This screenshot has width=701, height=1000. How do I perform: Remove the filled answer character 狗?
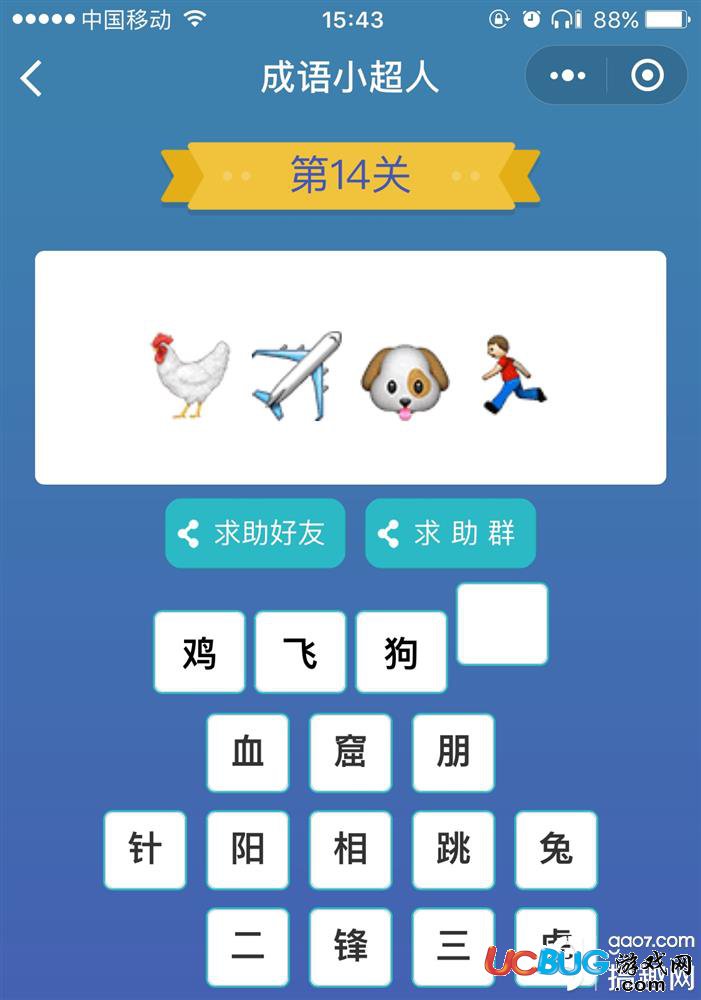[x=401, y=652]
